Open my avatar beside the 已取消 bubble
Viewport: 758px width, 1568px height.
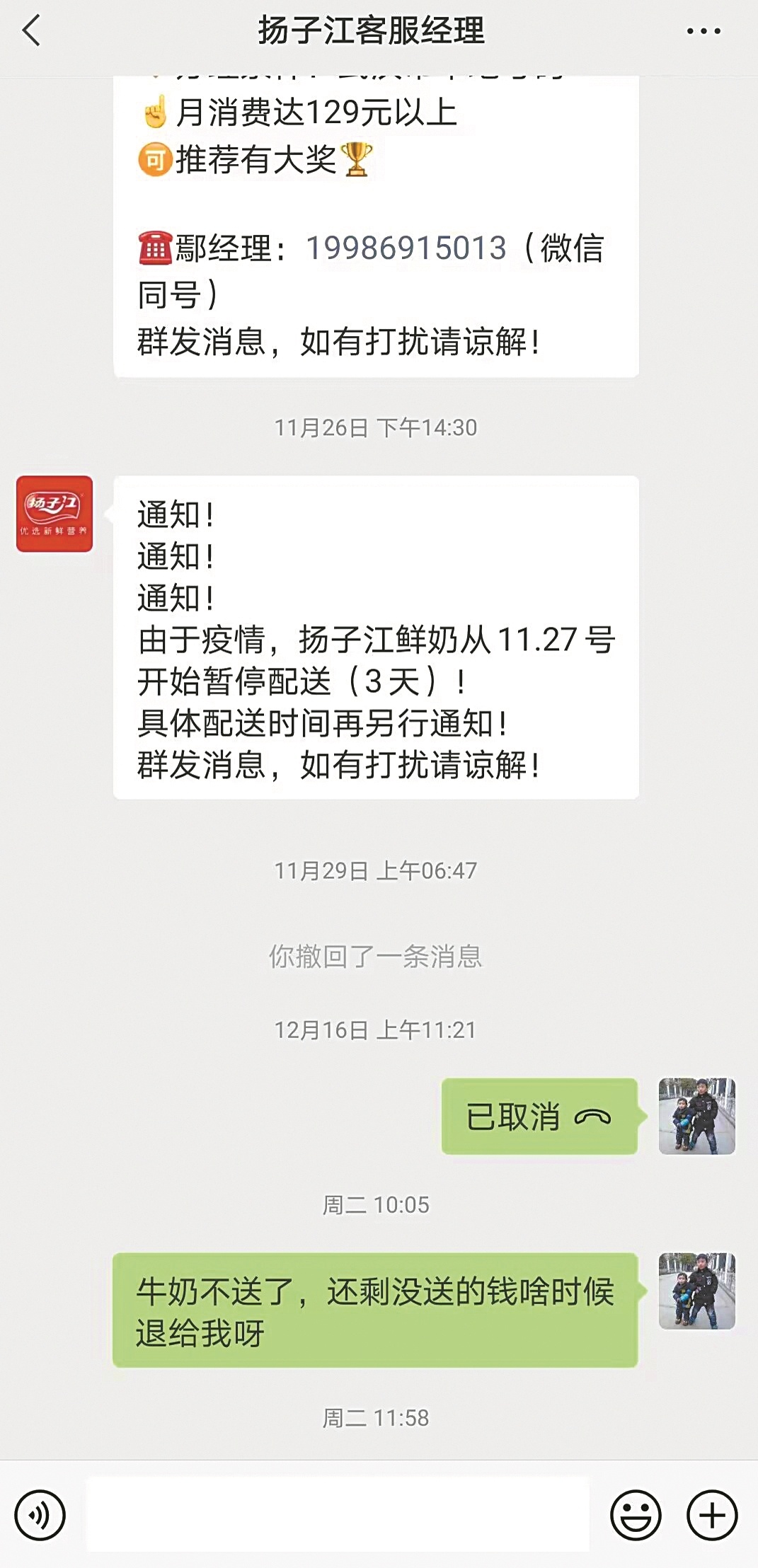(x=696, y=1117)
